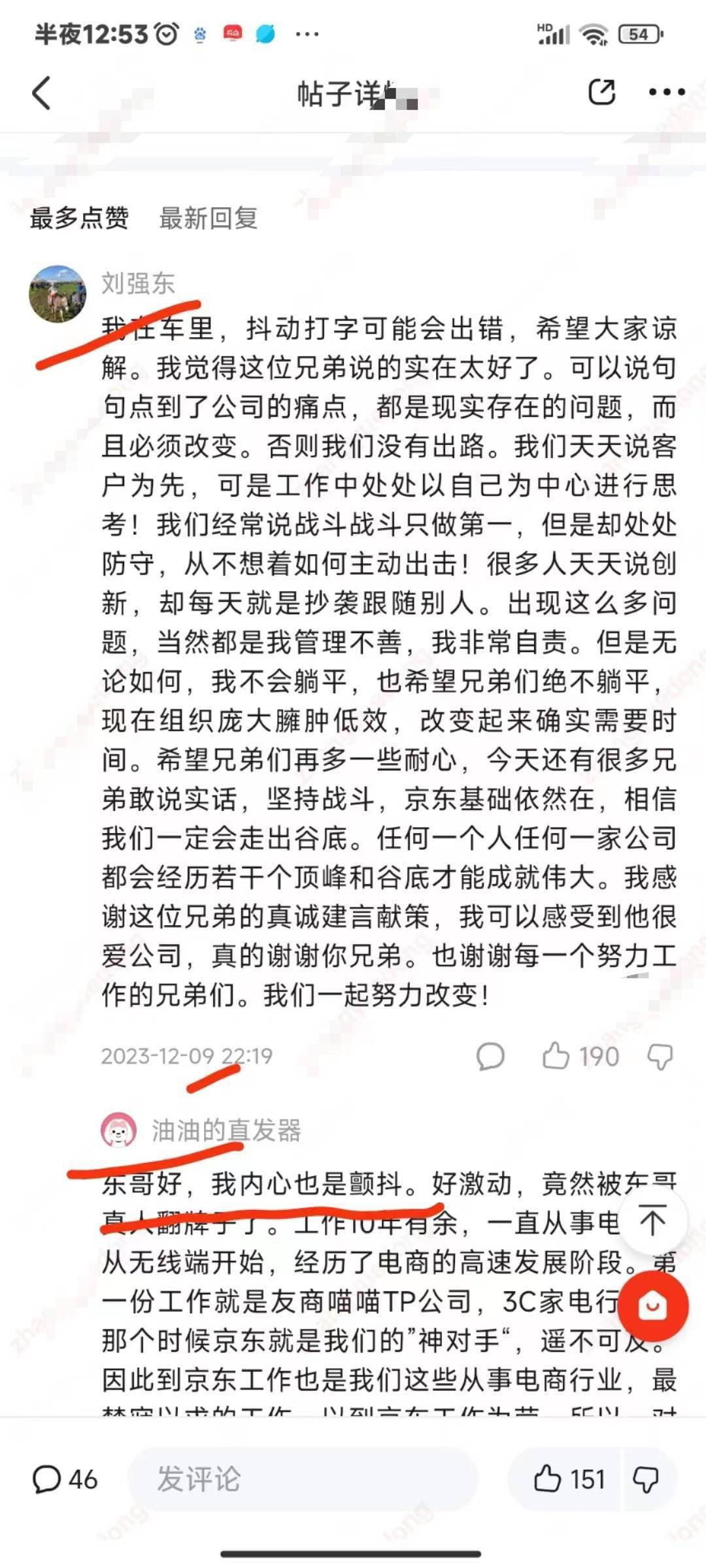Reply to 刘强东's comment
Image resolution: width=706 pixels, height=1568 pixels.
[x=490, y=1056]
